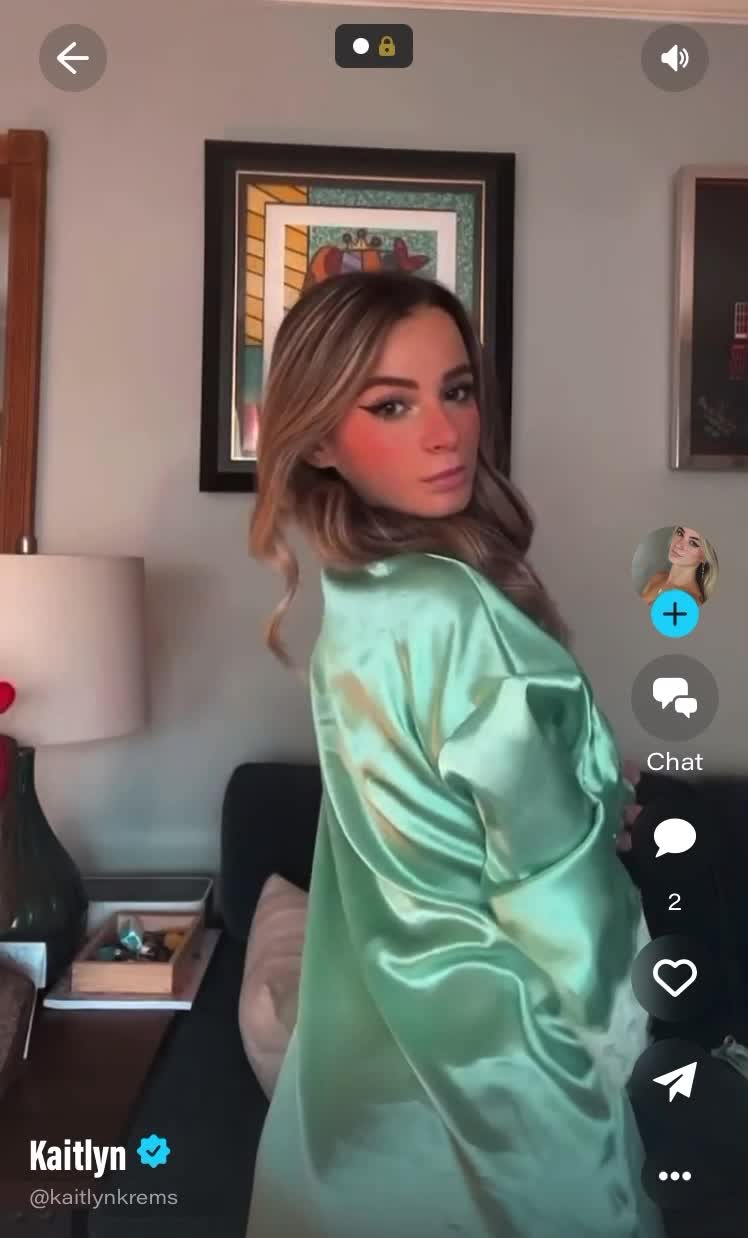The image size is (748, 1238).
Task: Like this video with the heart
Action: click(675, 977)
